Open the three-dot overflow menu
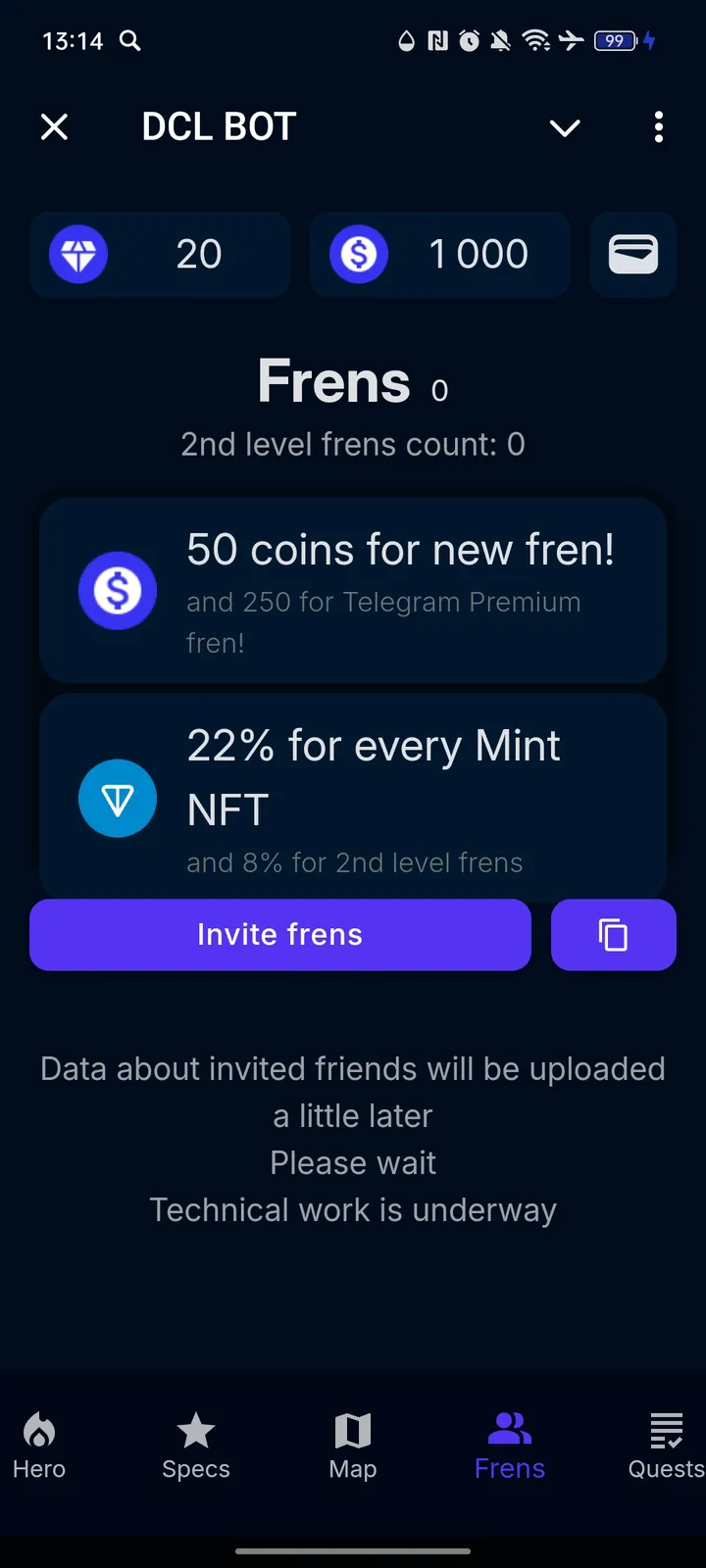The image size is (706, 1568). [659, 127]
